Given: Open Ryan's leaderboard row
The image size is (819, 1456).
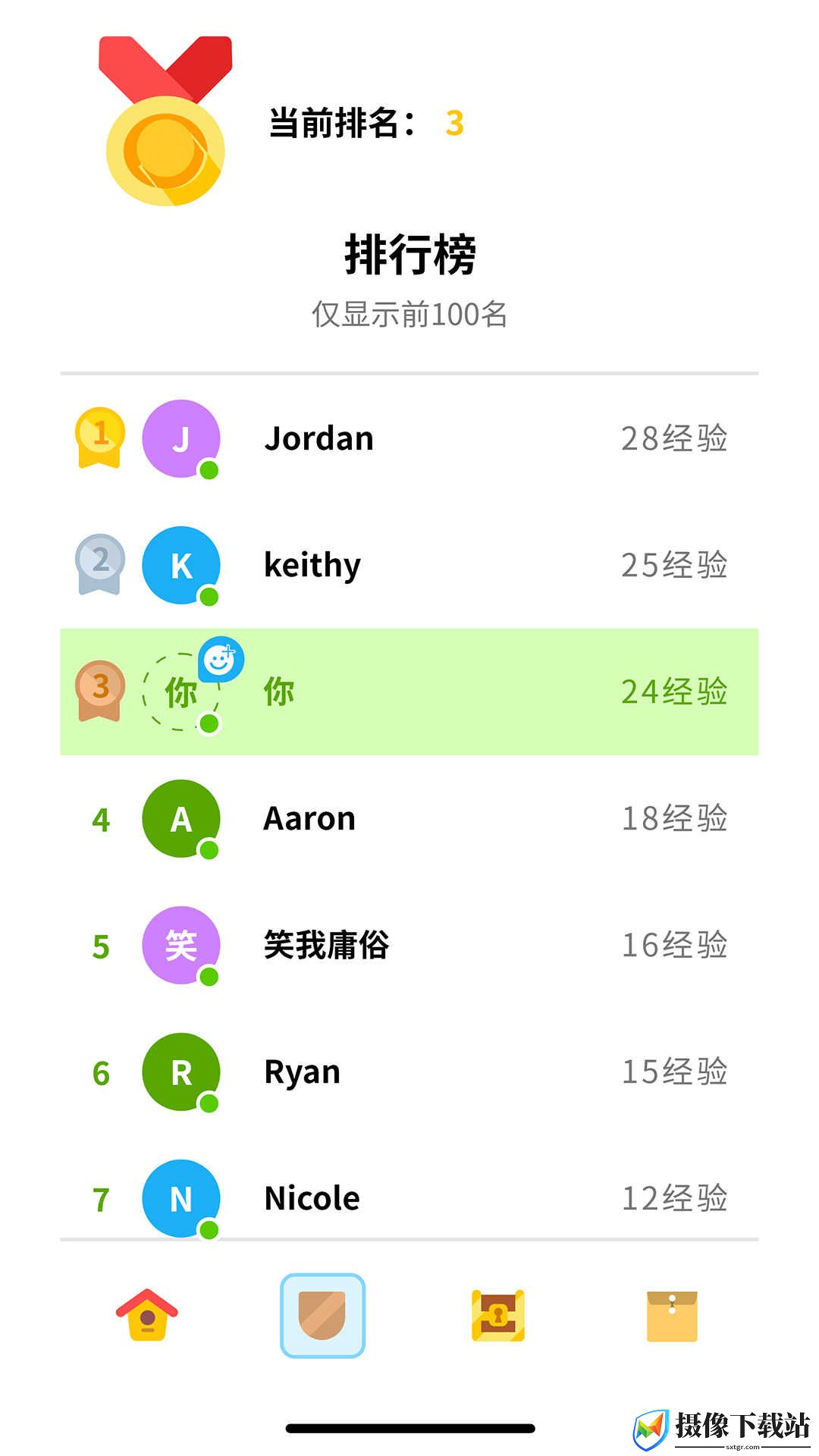Looking at the screenshot, I should click(409, 1072).
